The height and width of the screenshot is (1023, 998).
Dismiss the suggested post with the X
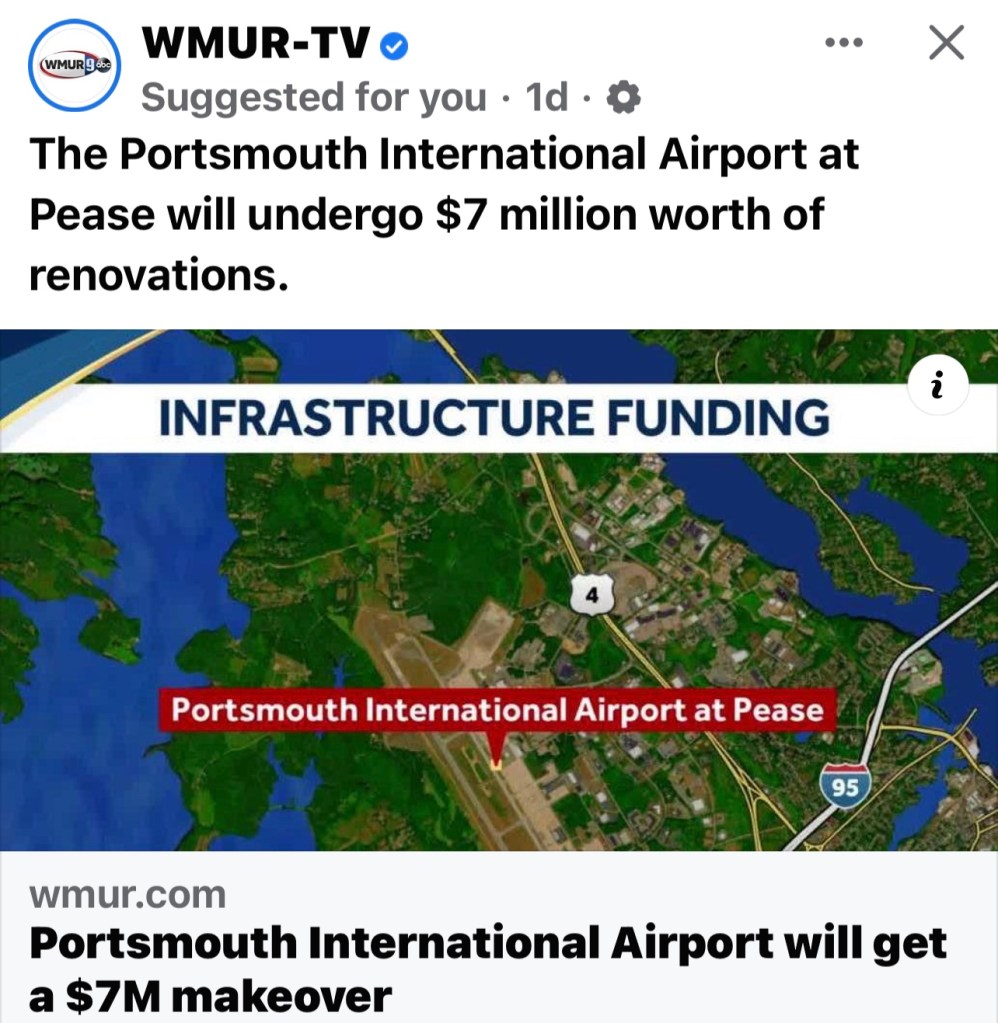[945, 43]
